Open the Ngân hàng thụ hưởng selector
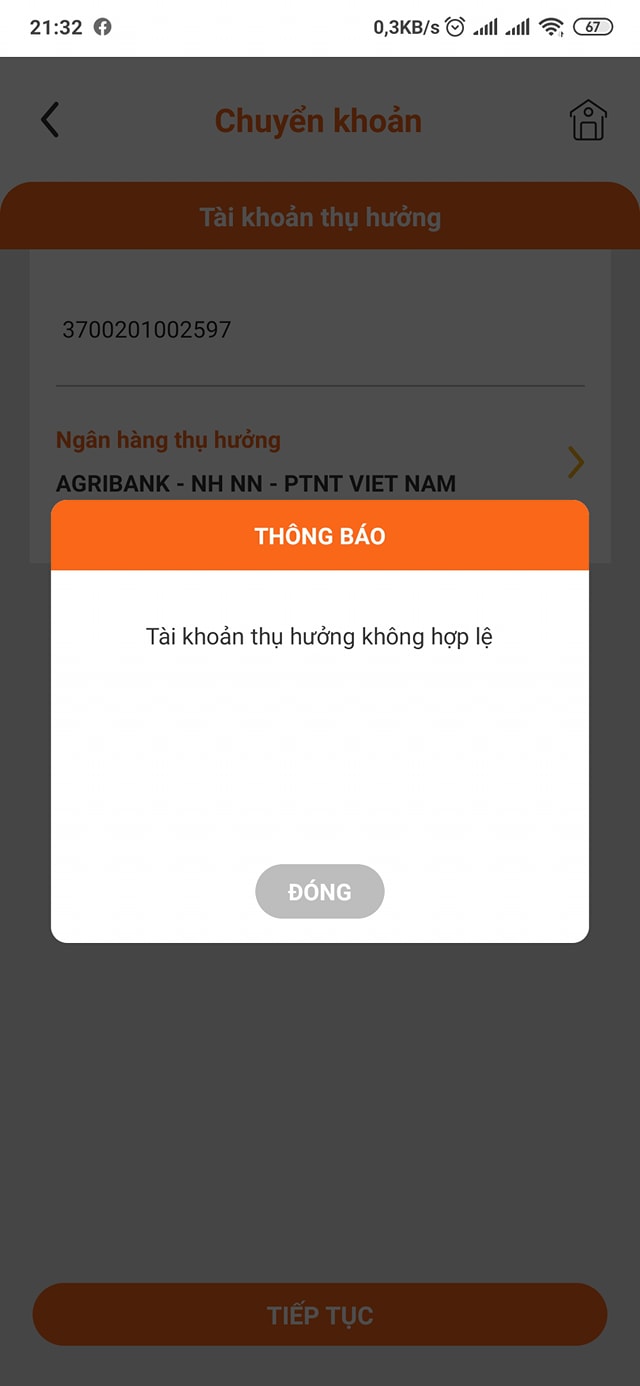 (320, 463)
